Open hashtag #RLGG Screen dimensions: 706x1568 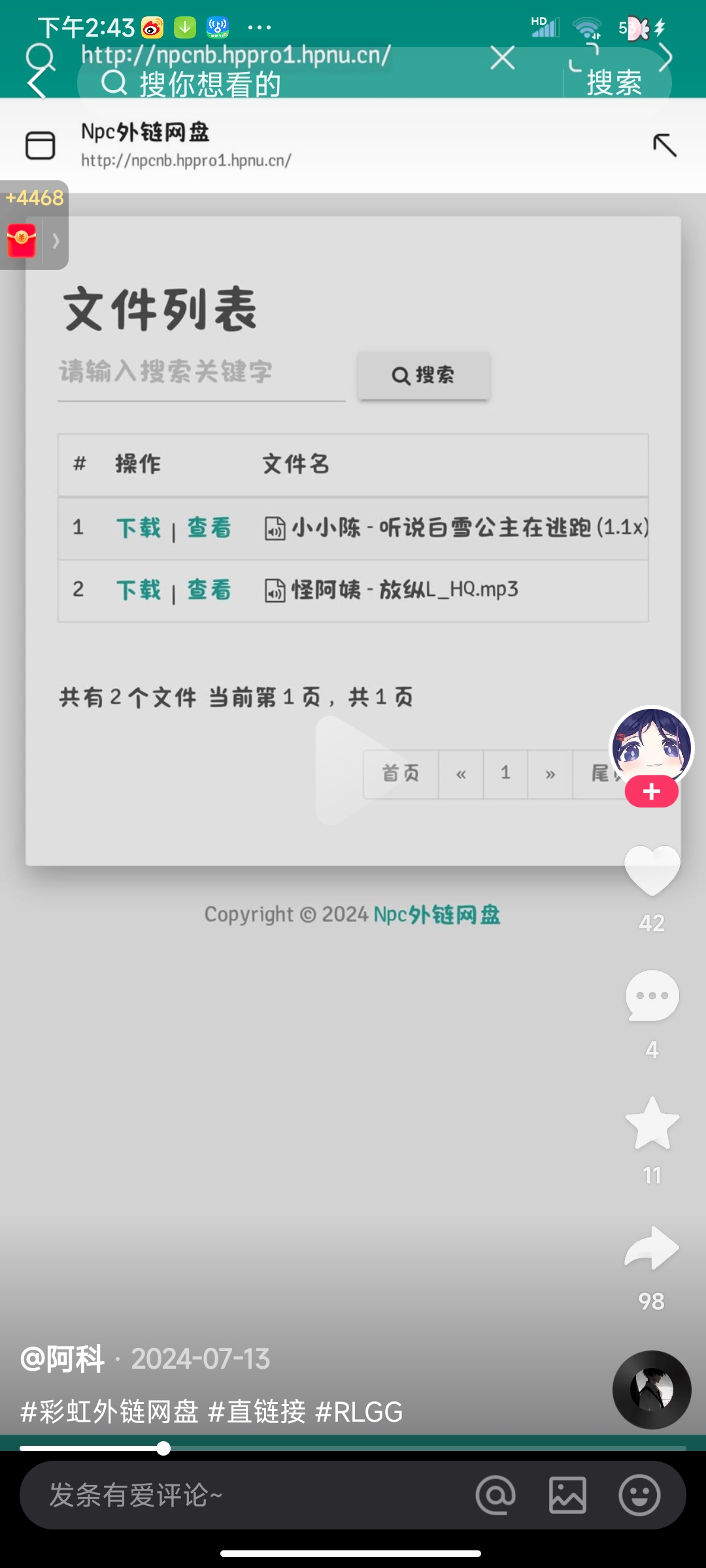click(359, 1412)
